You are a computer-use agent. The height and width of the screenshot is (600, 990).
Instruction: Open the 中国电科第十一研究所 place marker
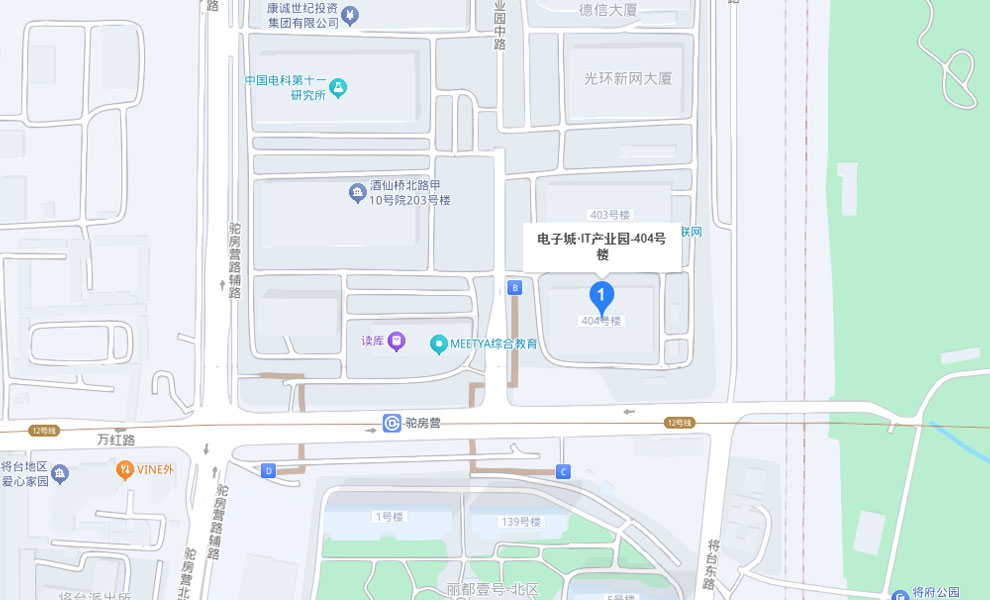(338, 88)
